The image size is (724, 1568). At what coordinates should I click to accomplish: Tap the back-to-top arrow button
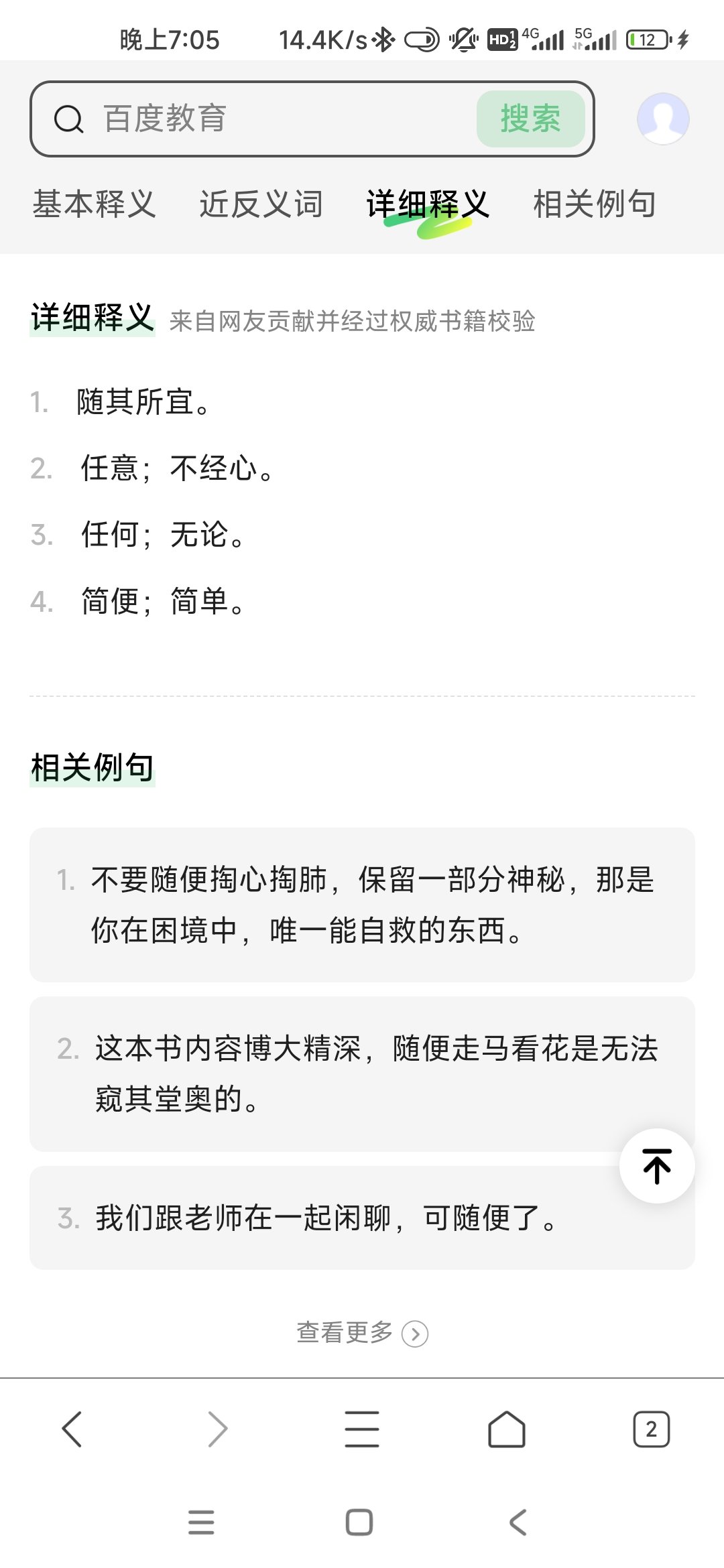tap(657, 1166)
